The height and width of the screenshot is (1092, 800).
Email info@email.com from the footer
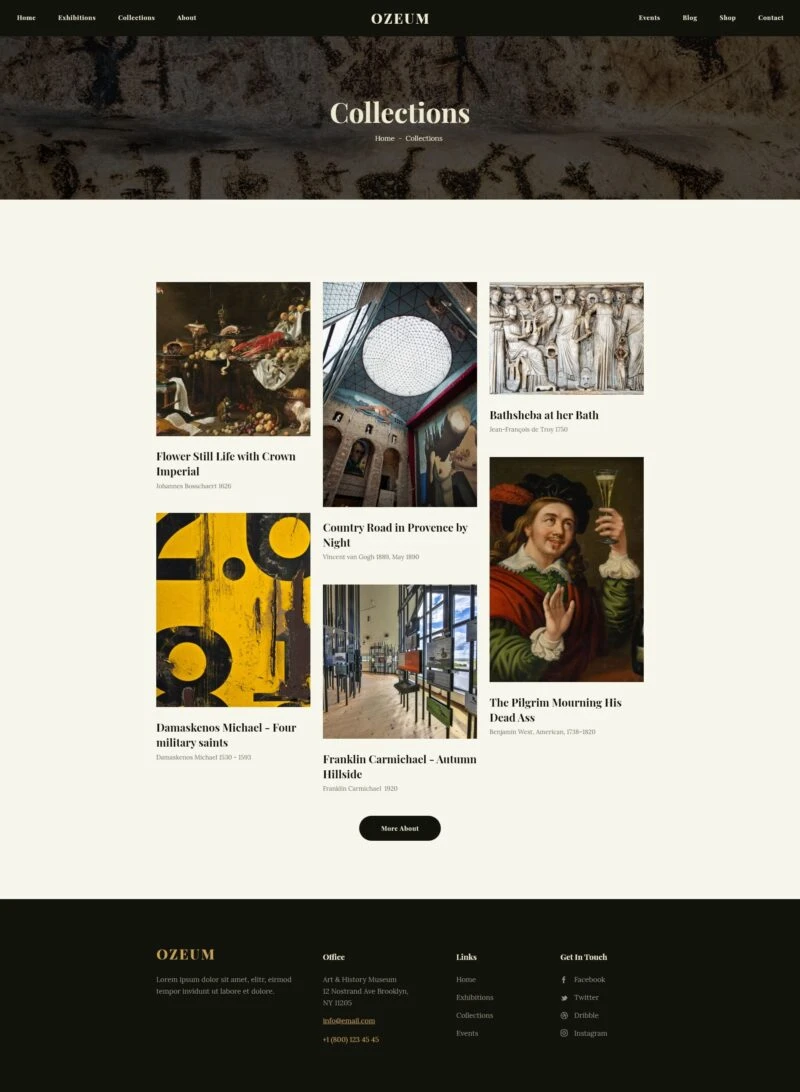point(348,1021)
